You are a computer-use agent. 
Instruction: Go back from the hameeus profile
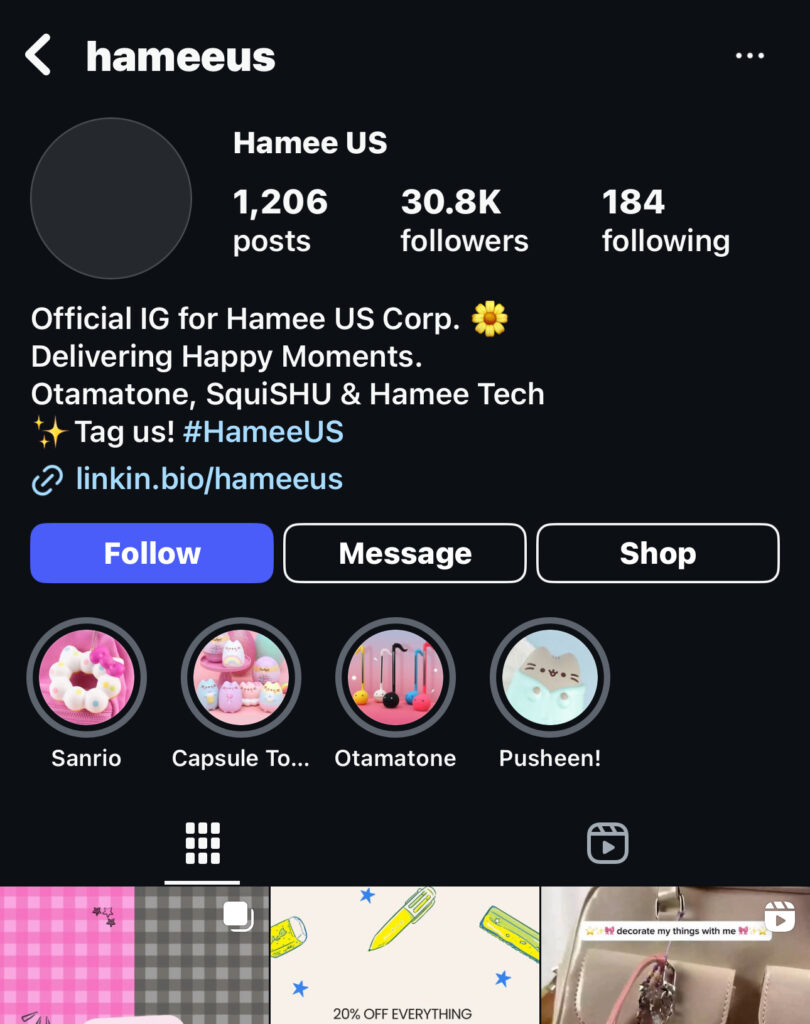[x=38, y=56]
